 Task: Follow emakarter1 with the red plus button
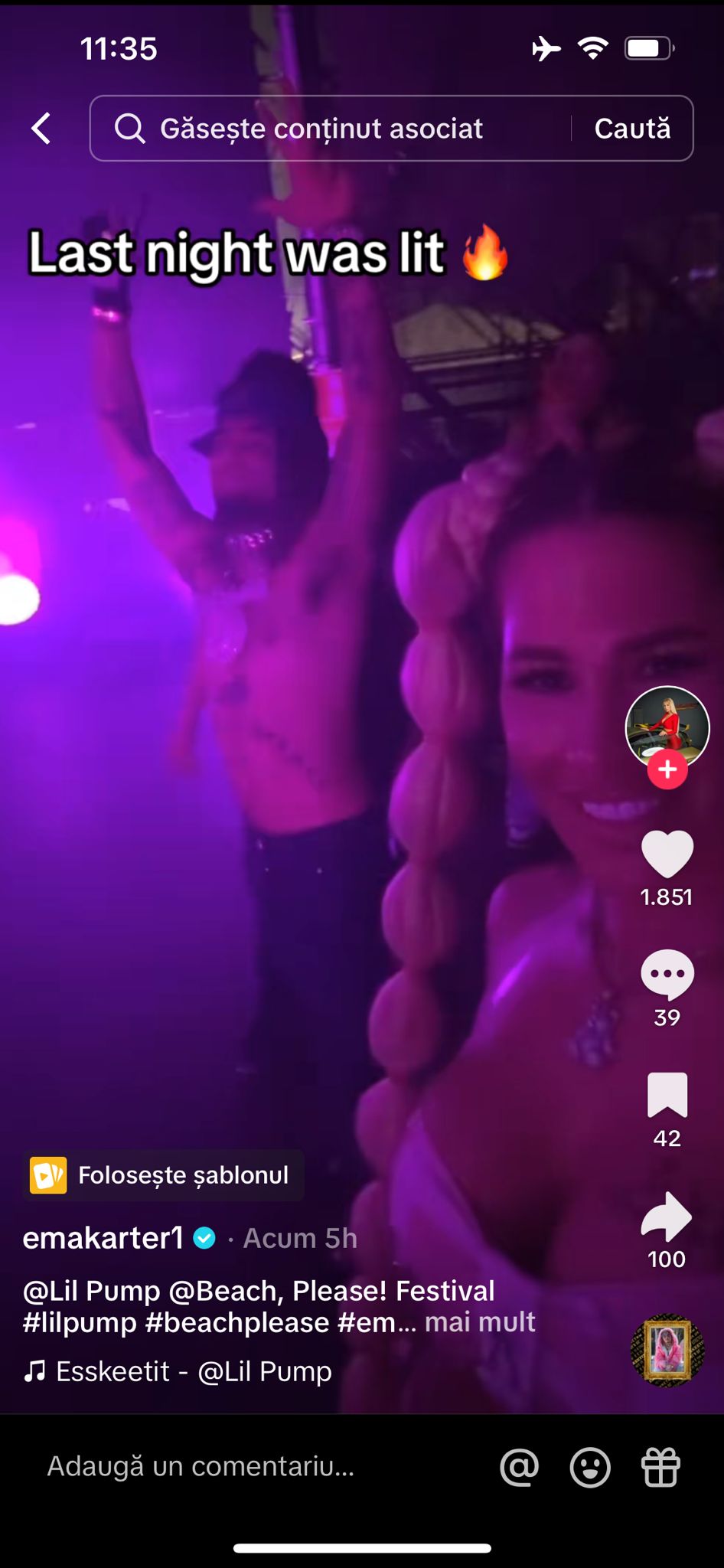667,769
